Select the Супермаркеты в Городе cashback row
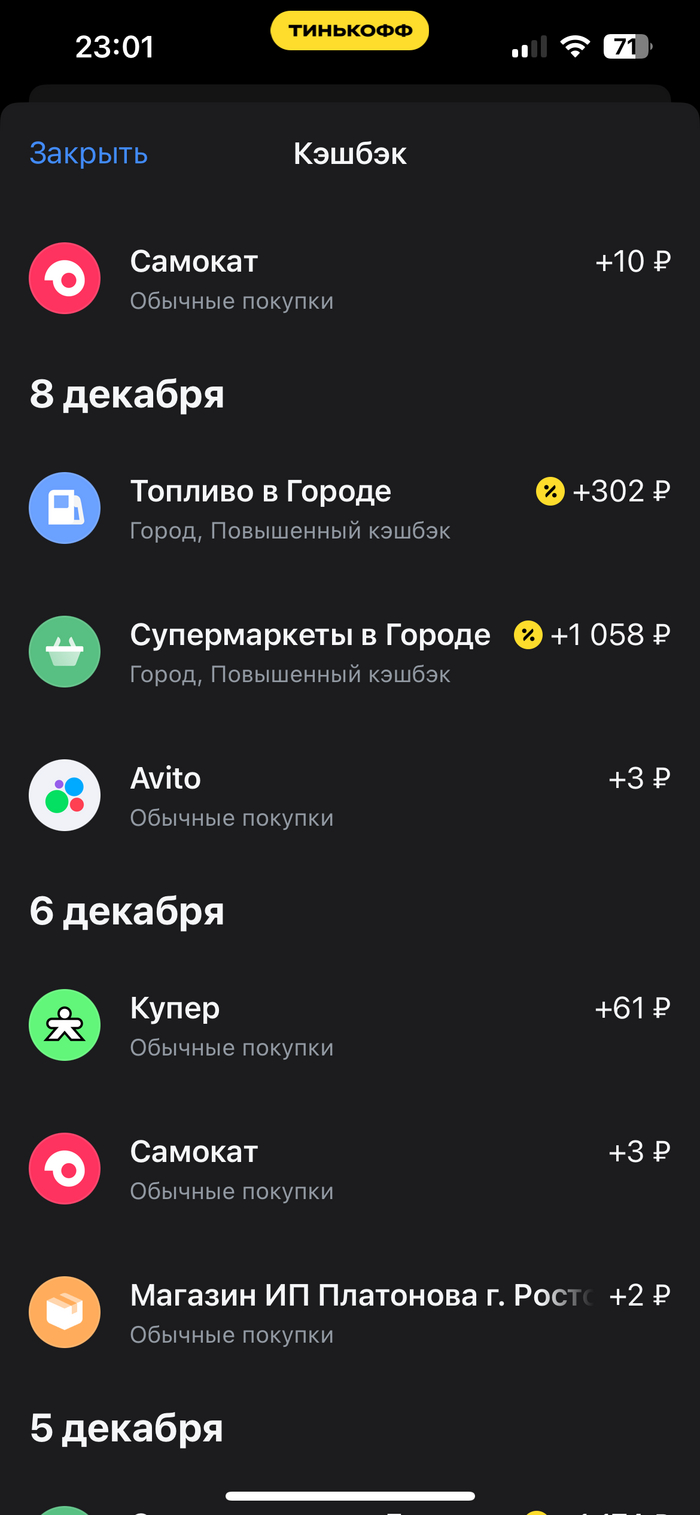The height and width of the screenshot is (1515, 700). pyautogui.click(x=350, y=652)
